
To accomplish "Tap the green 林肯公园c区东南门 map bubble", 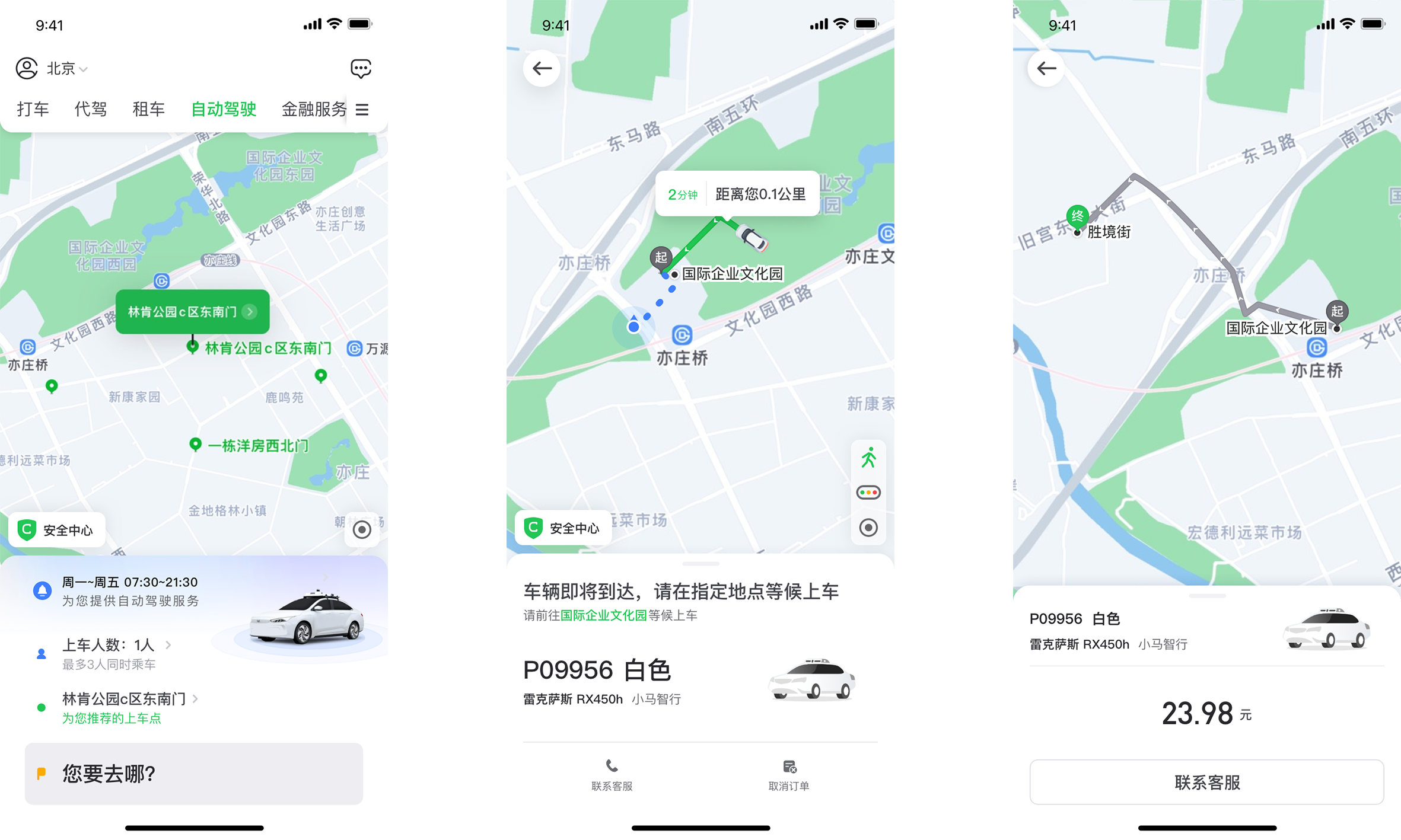I will (192, 312).
